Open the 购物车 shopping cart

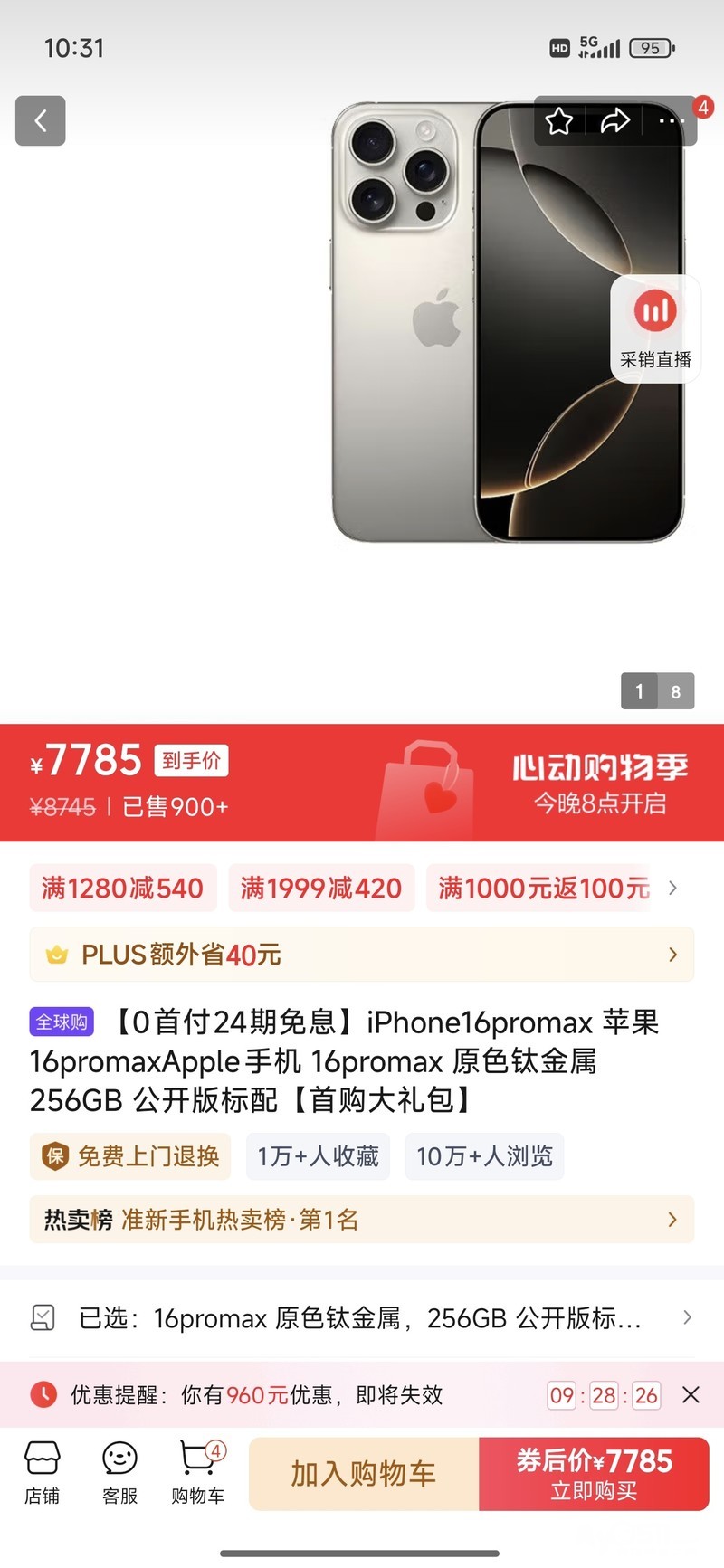[198, 1473]
